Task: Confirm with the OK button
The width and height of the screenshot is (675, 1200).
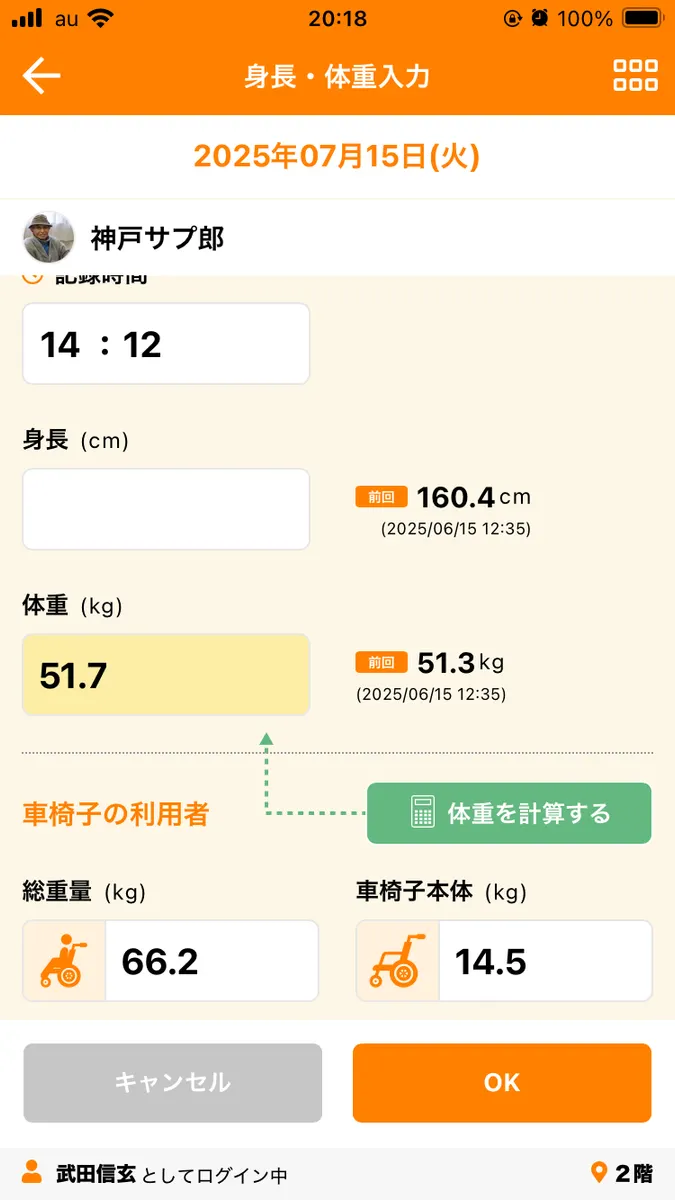Action: 502,1083
